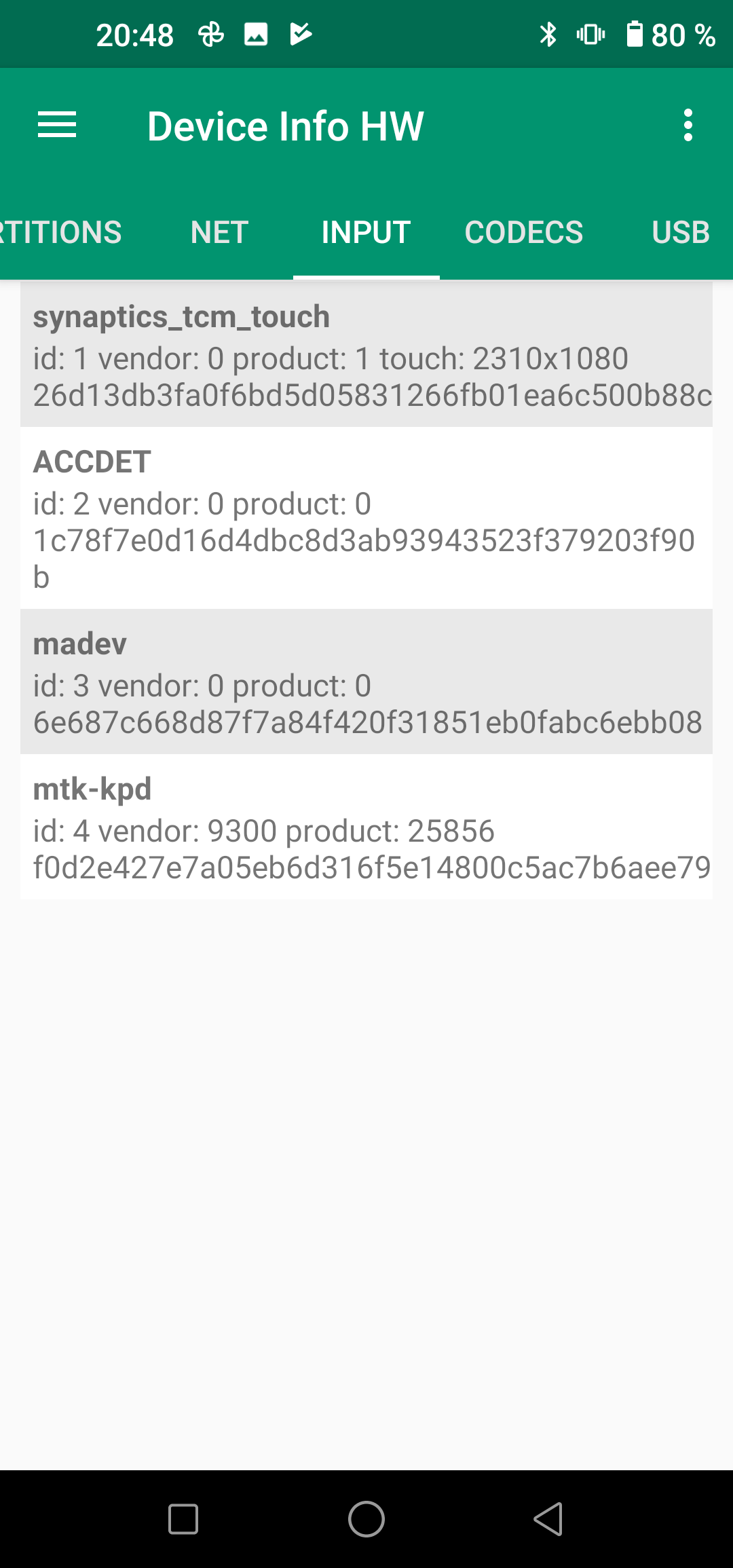The height and width of the screenshot is (1568, 733).
Task: Switch to the USB tab
Action: pyautogui.click(x=680, y=233)
